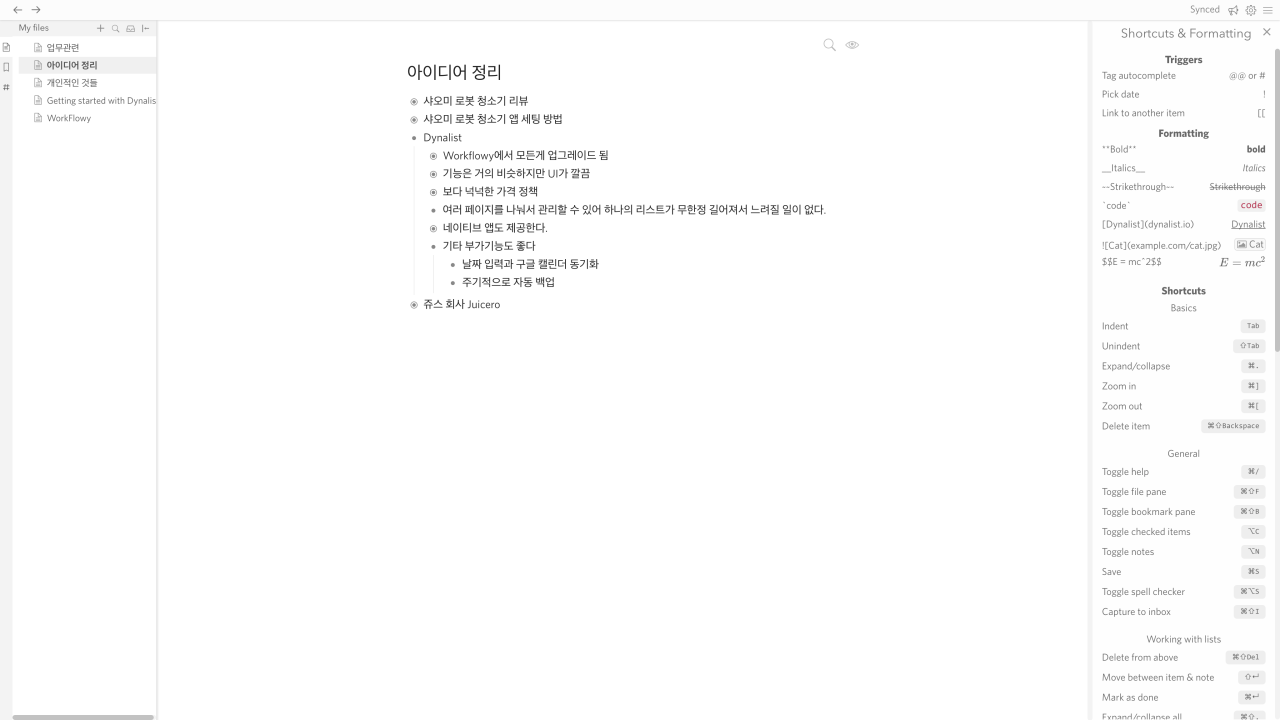Collapse the file pane

pyautogui.click(x=146, y=28)
